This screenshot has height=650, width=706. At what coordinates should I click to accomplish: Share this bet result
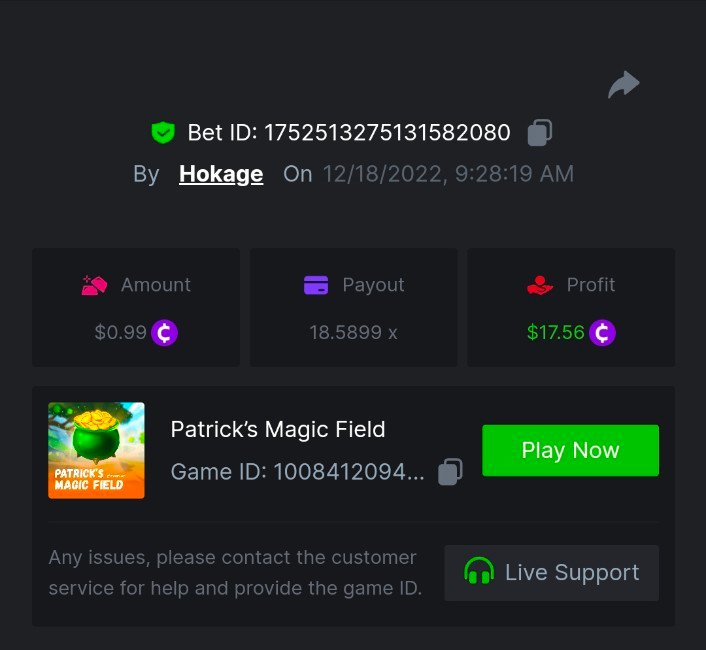[x=624, y=85]
